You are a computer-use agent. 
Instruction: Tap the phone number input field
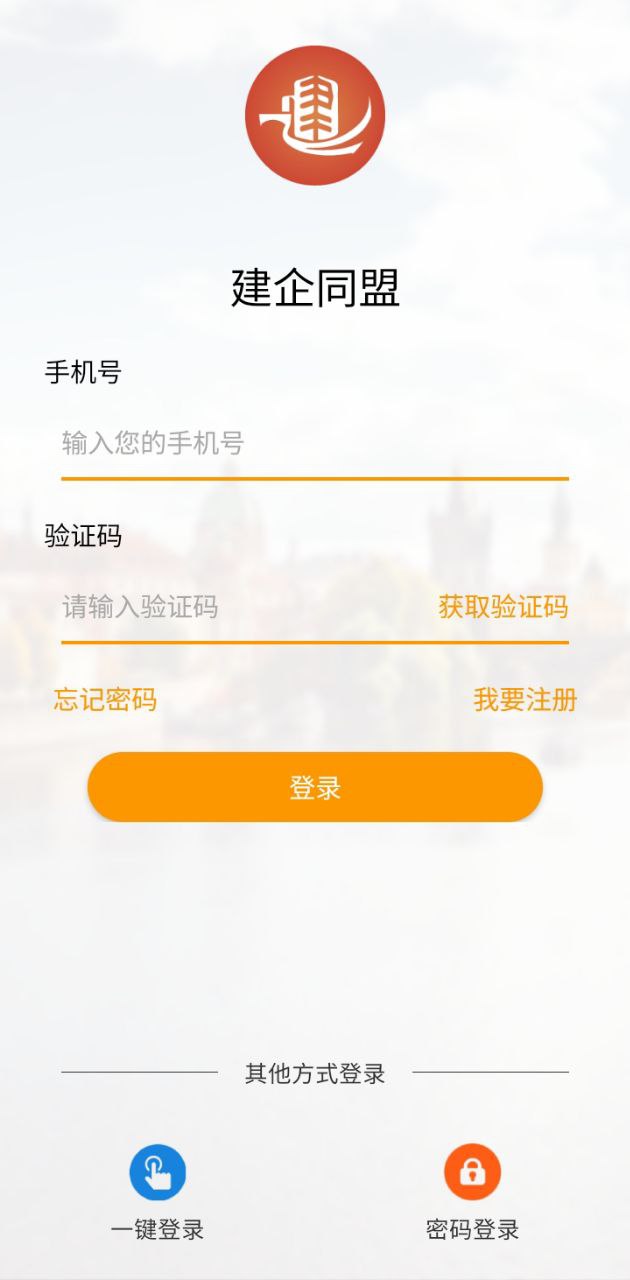(x=314, y=443)
